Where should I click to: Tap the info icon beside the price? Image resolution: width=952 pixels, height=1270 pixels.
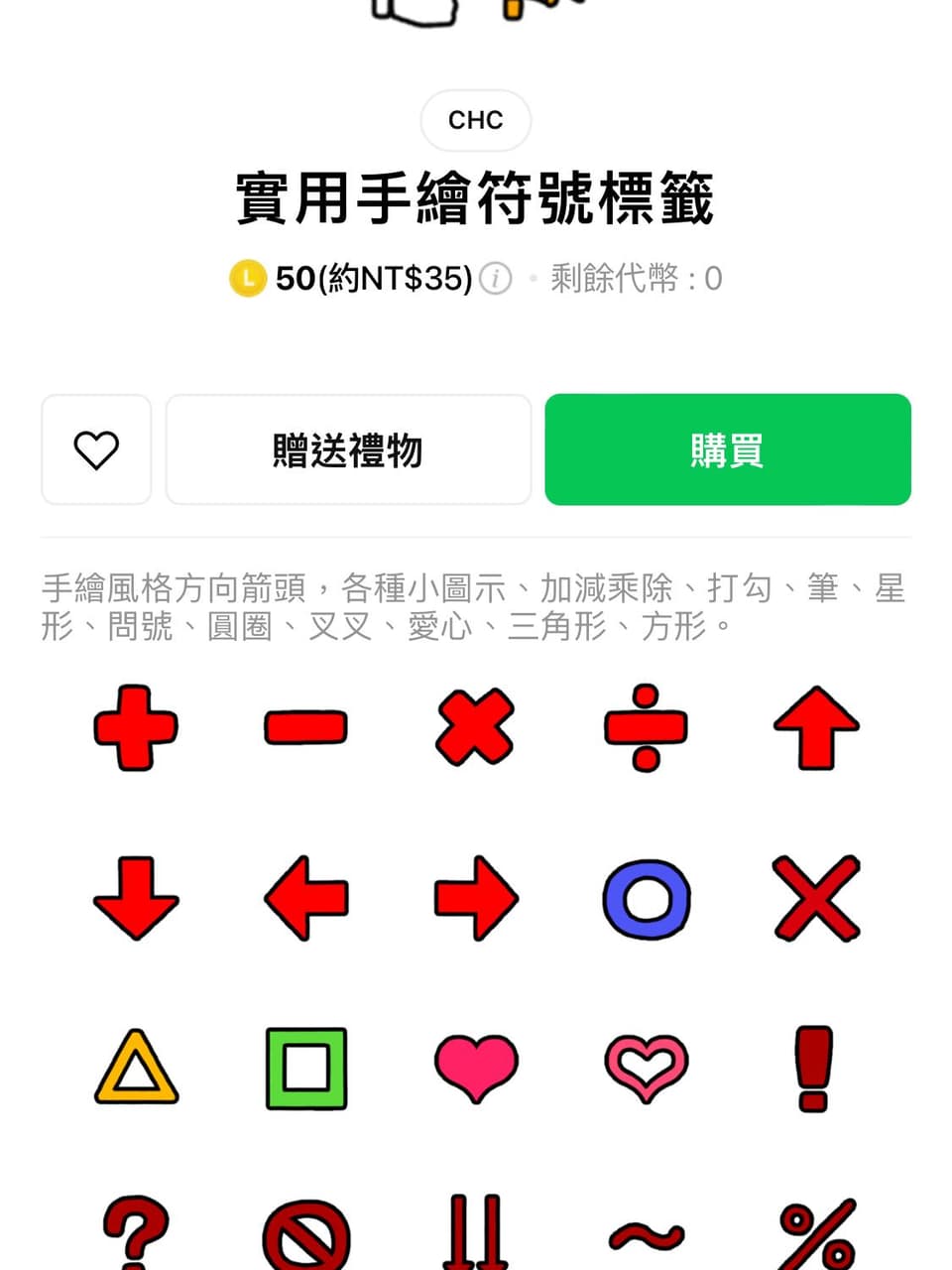point(496,279)
